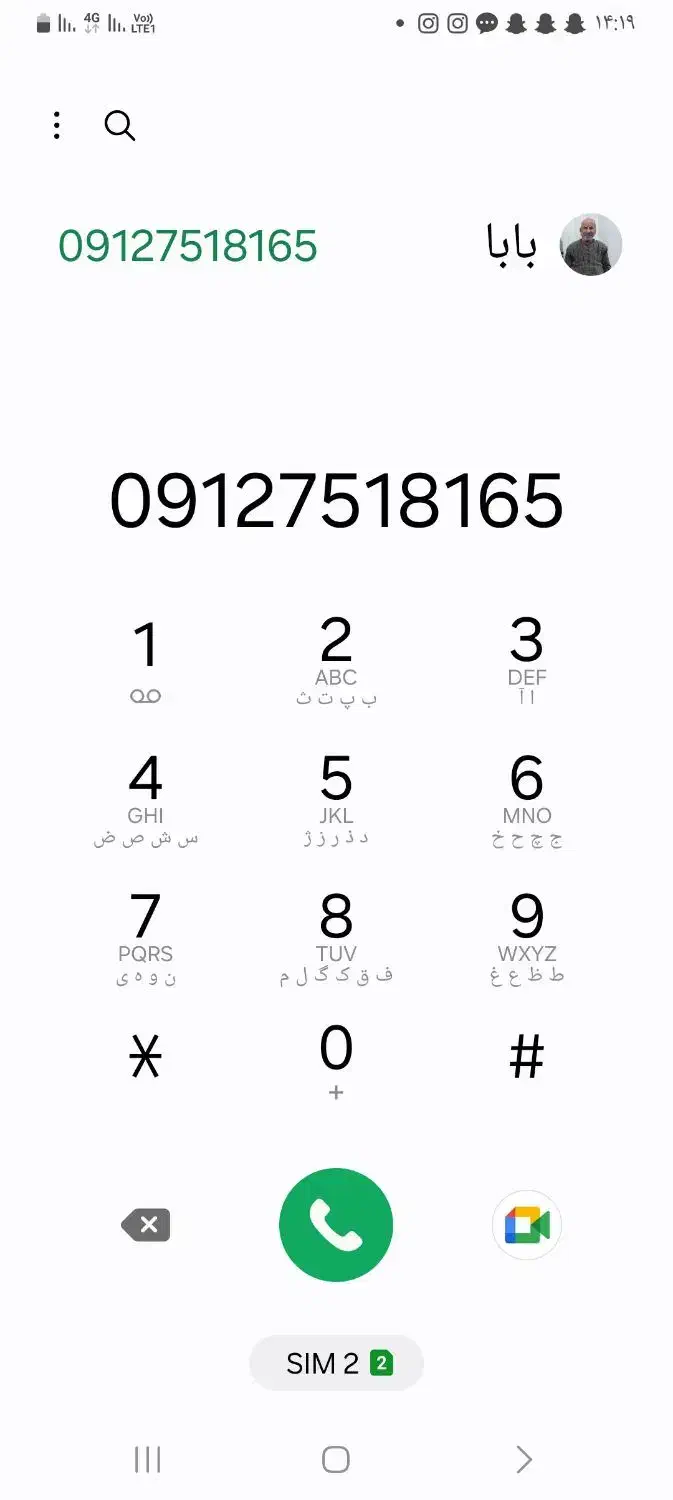The height and width of the screenshot is (1500, 673).
Task: Tap the star key
Action: [146, 1057]
